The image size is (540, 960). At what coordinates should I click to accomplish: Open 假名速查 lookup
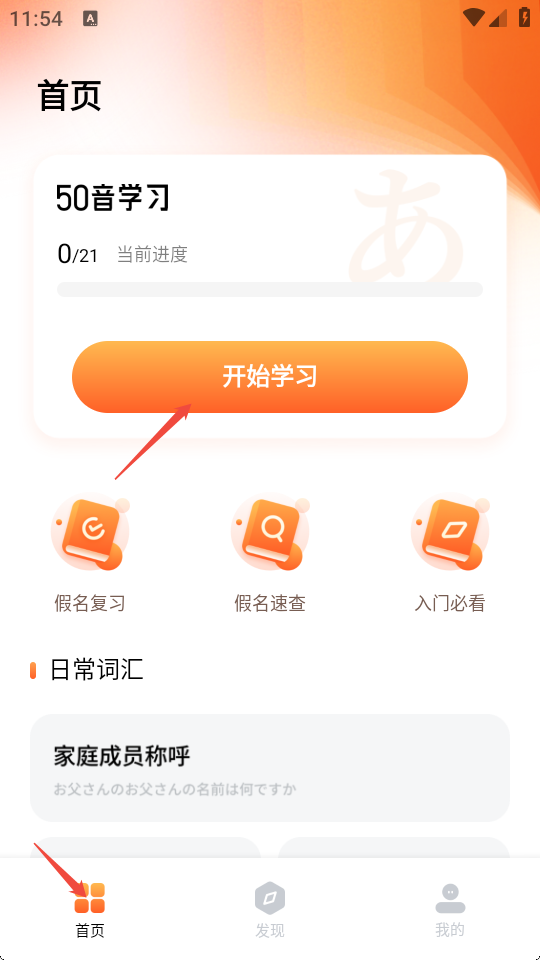(x=270, y=554)
